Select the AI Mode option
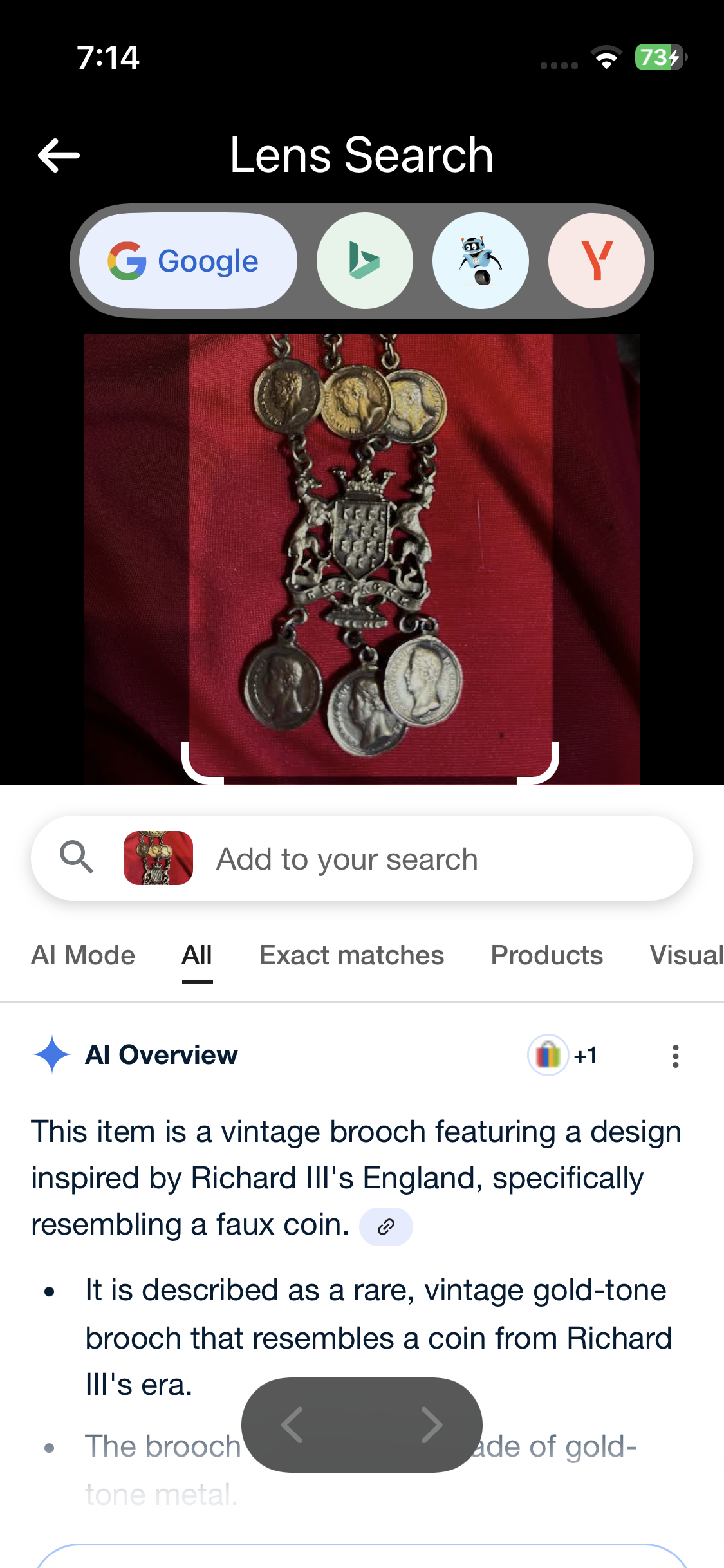 [82, 955]
